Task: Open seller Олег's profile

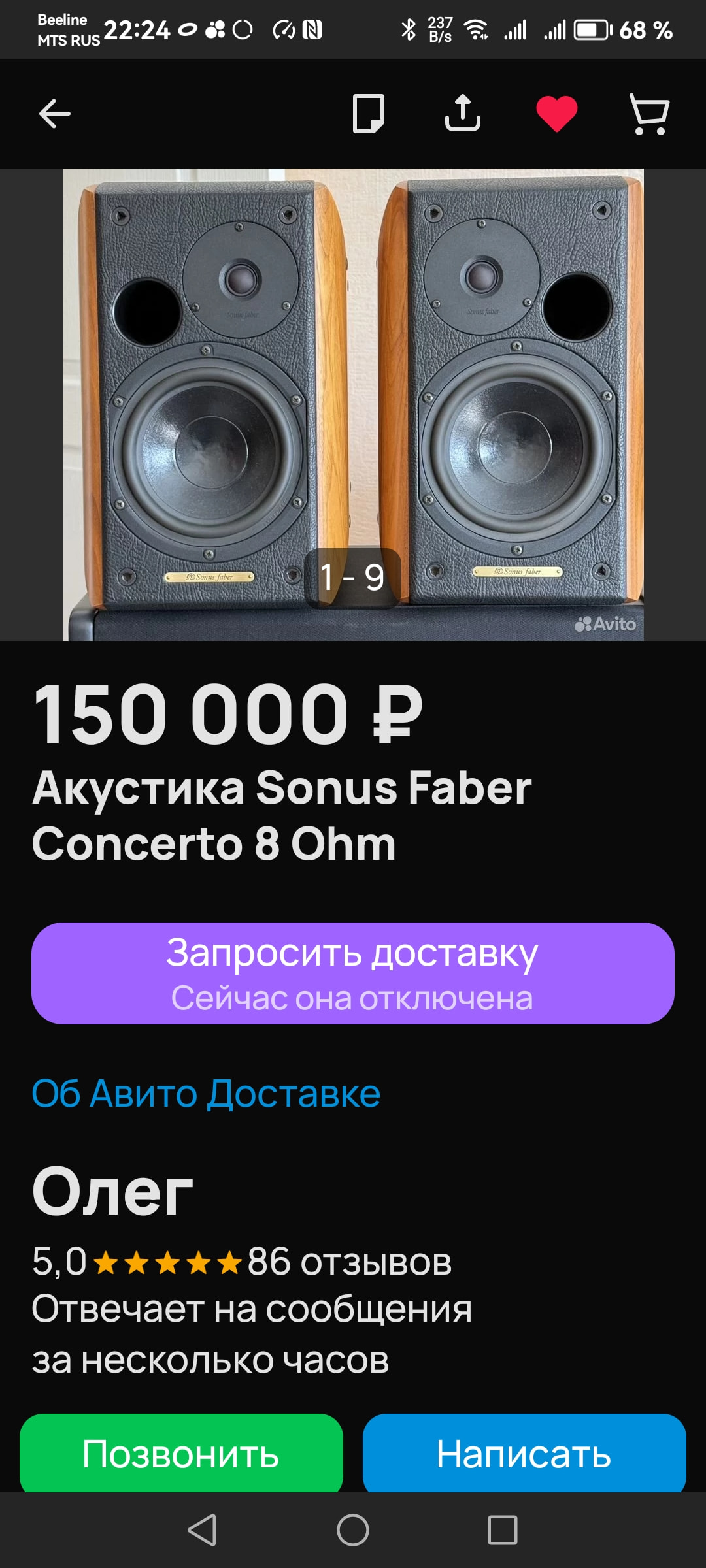Action: click(112, 1192)
